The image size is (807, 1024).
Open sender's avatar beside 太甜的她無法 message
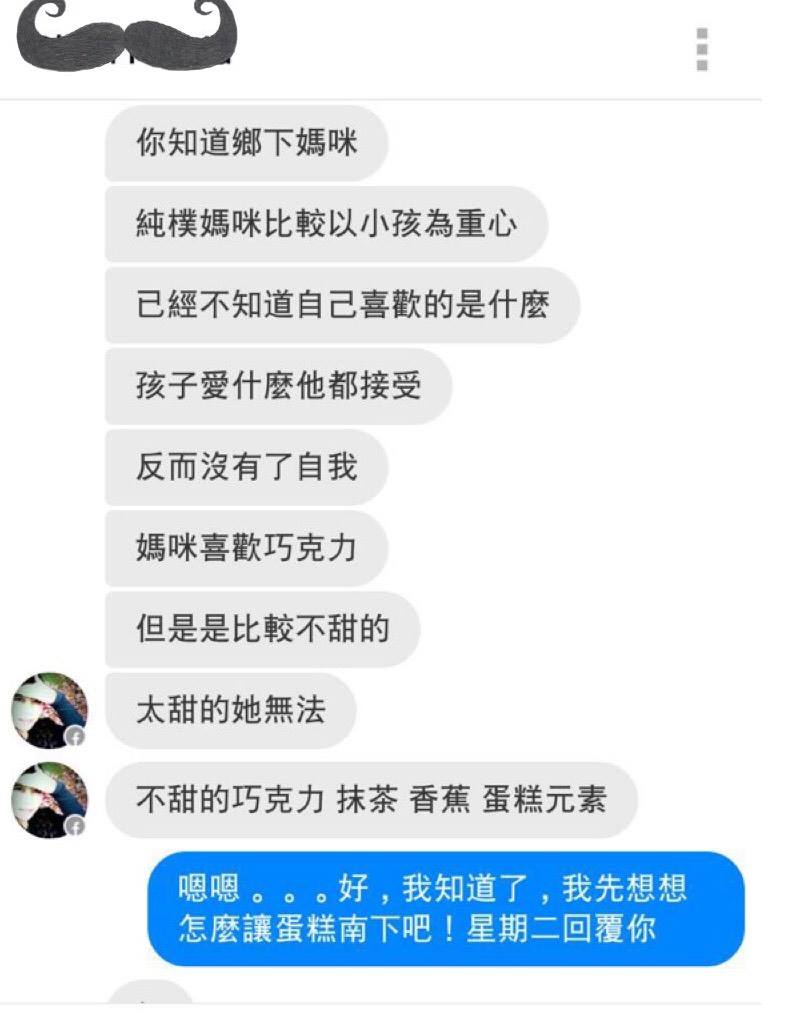point(49,710)
